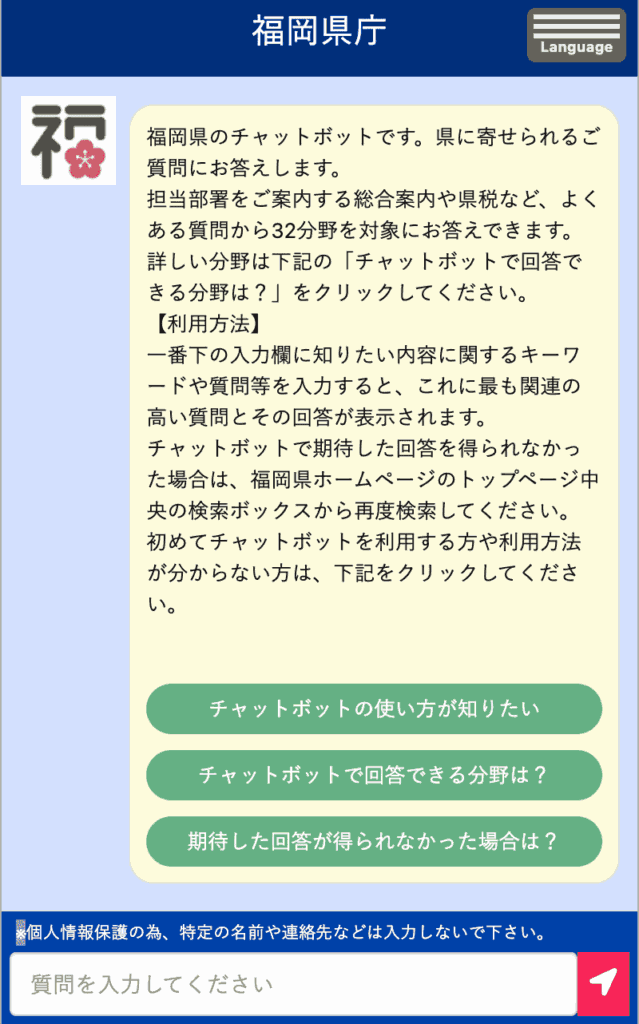
Task: Choose チャットボットで回答できる分野は？
Action: pos(374,775)
